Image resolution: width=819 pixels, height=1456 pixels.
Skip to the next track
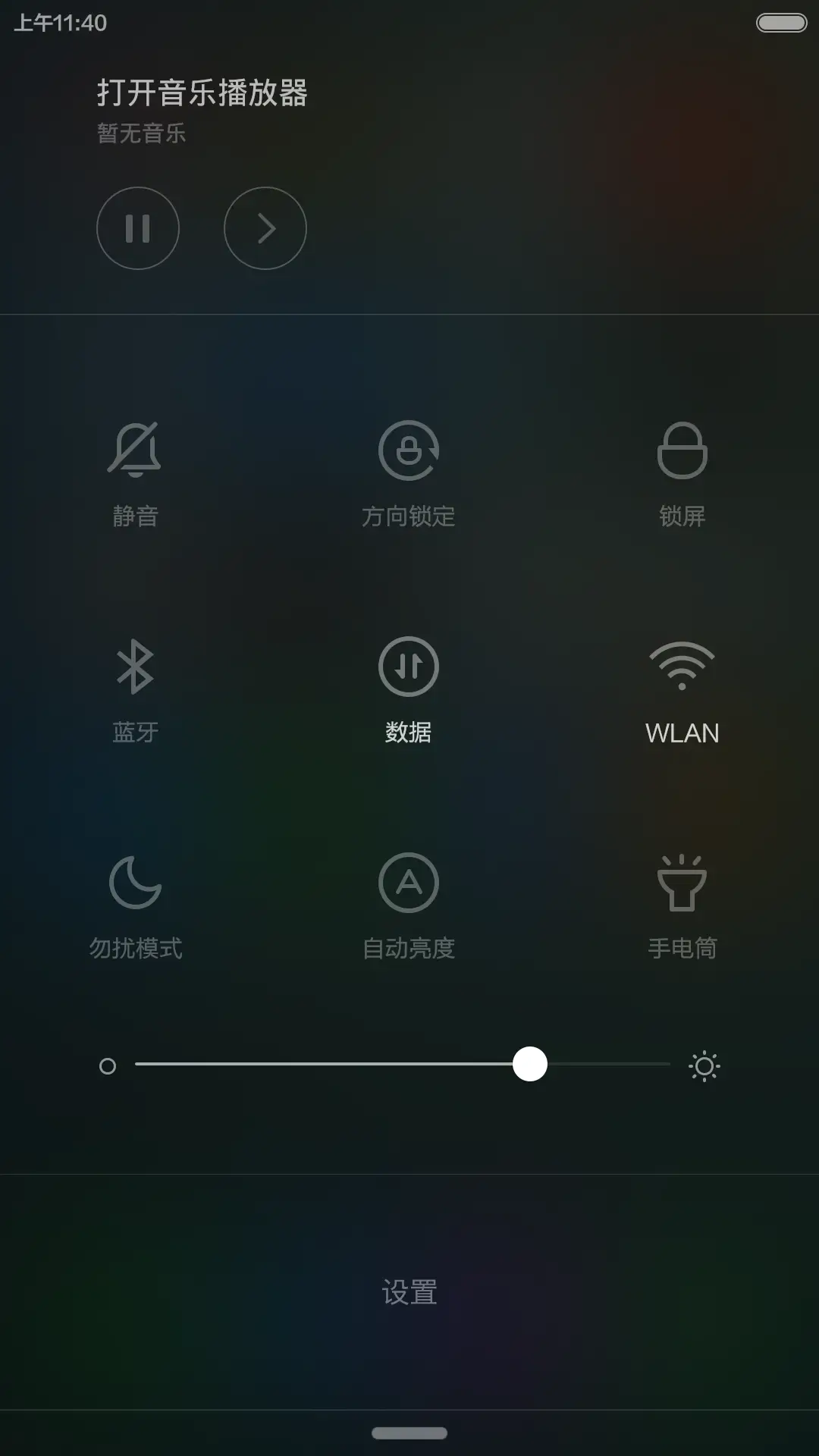coord(265,228)
